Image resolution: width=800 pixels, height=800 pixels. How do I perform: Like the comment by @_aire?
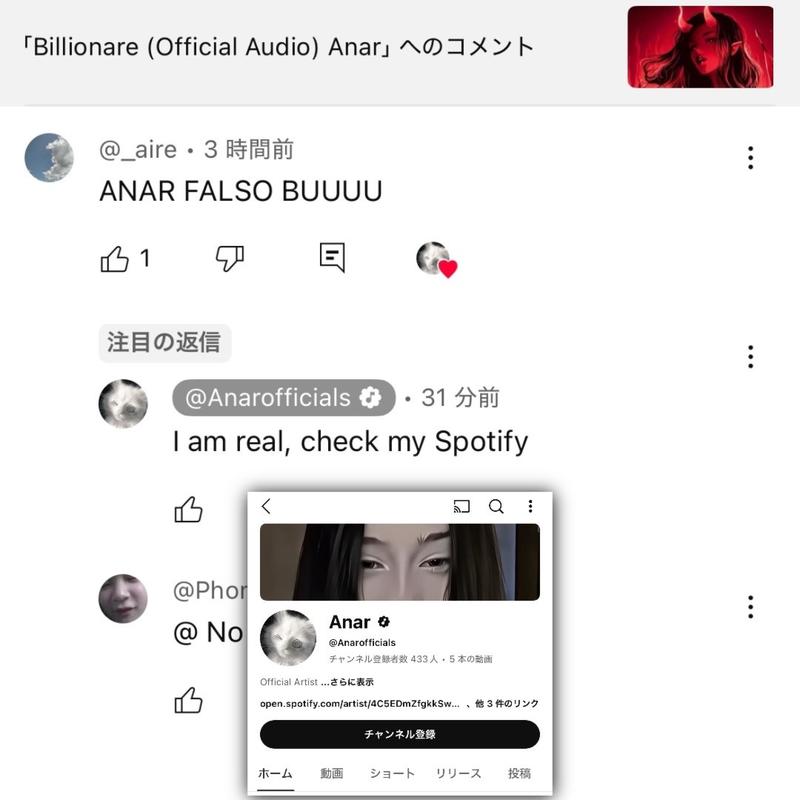pyautogui.click(x=115, y=259)
